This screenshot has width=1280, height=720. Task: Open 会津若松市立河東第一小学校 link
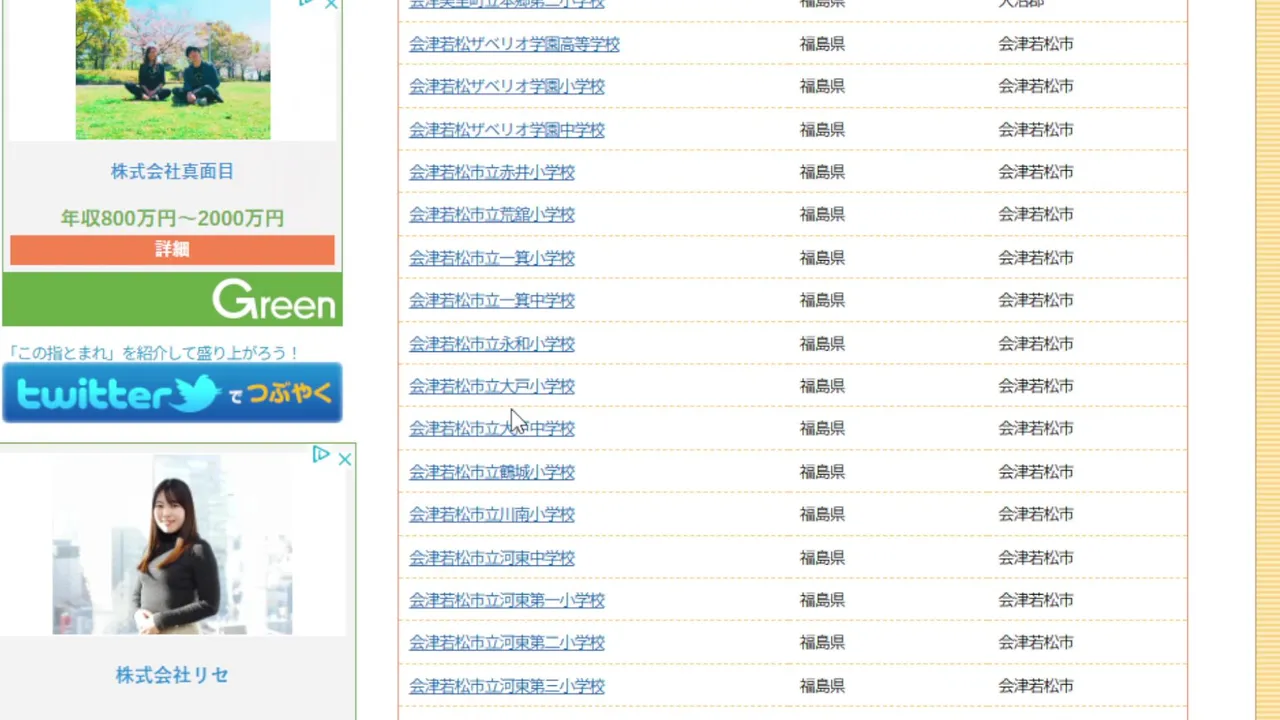(507, 600)
